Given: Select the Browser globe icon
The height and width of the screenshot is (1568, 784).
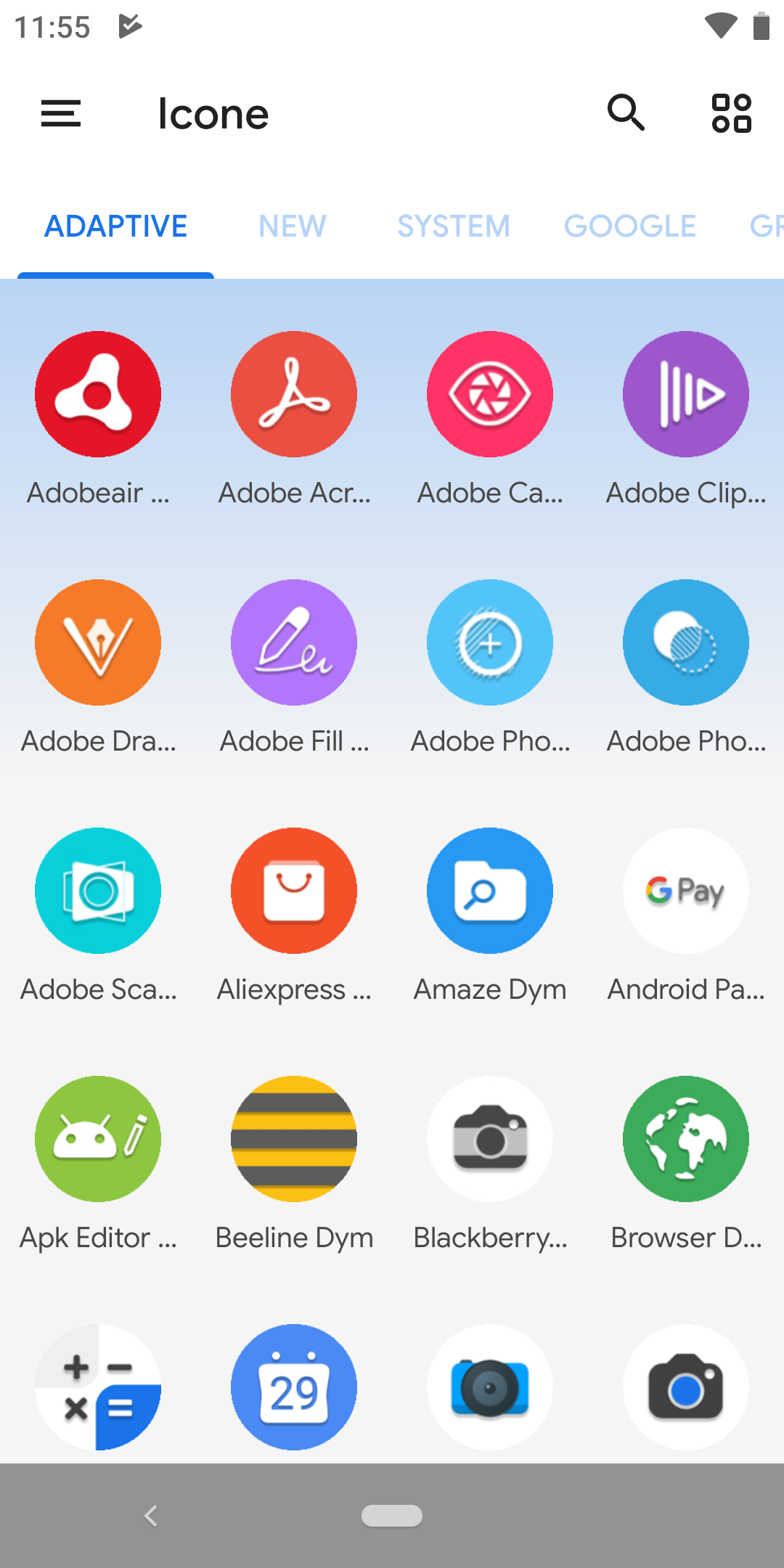Looking at the screenshot, I should (x=686, y=1139).
